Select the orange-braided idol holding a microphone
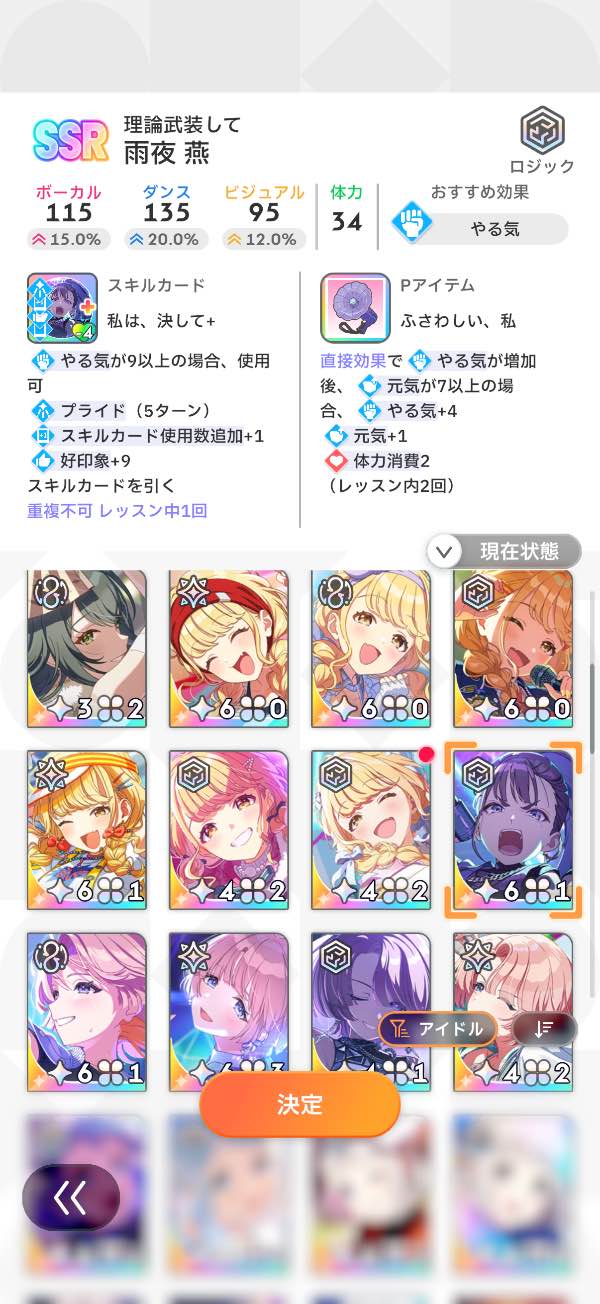Image resolution: width=600 pixels, height=1304 pixels. (513, 648)
